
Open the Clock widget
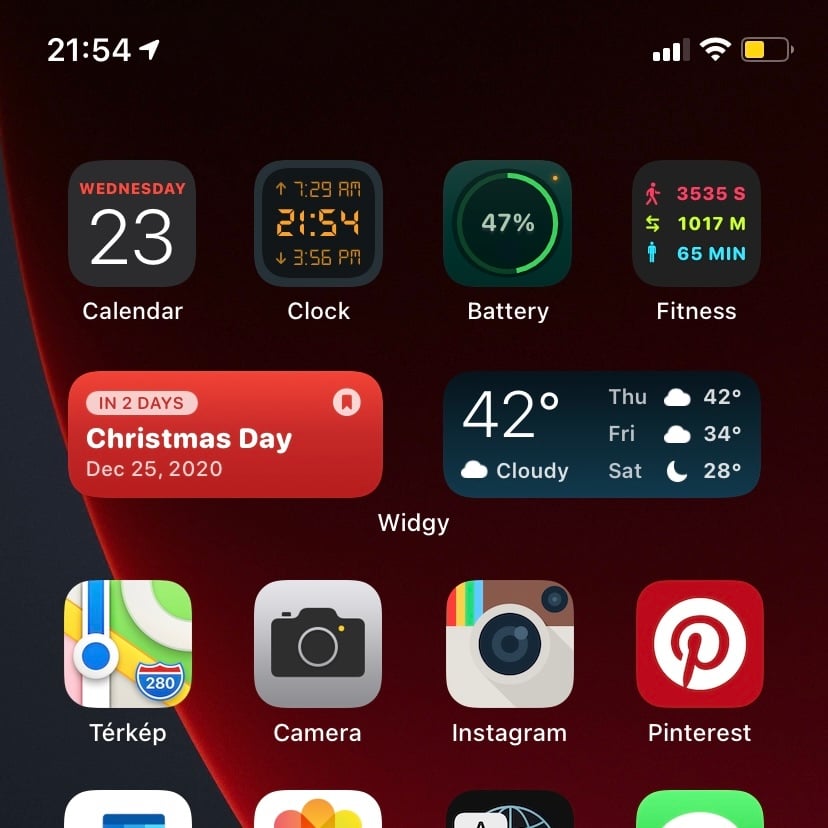tap(318, 224)
